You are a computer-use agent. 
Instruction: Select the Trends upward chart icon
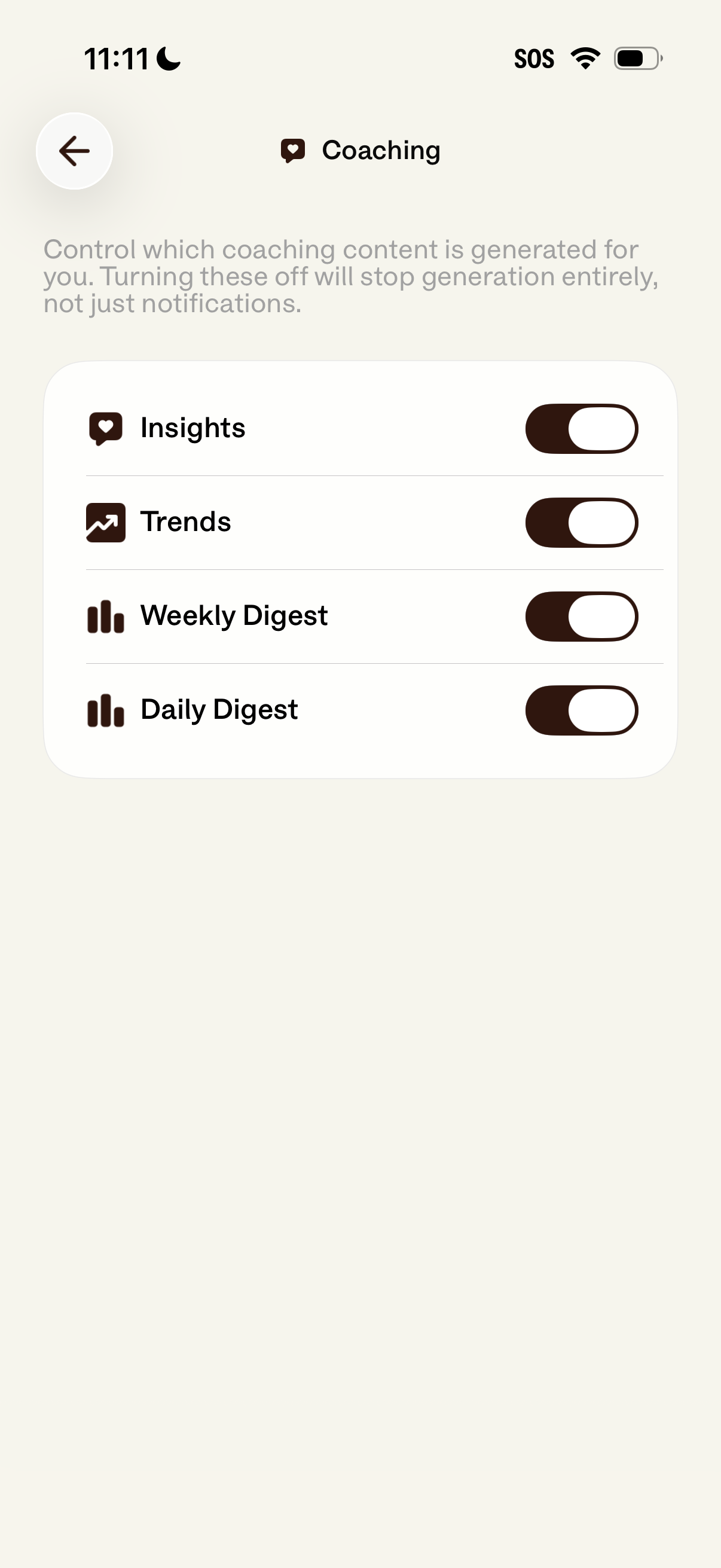(x=106, y=522)
